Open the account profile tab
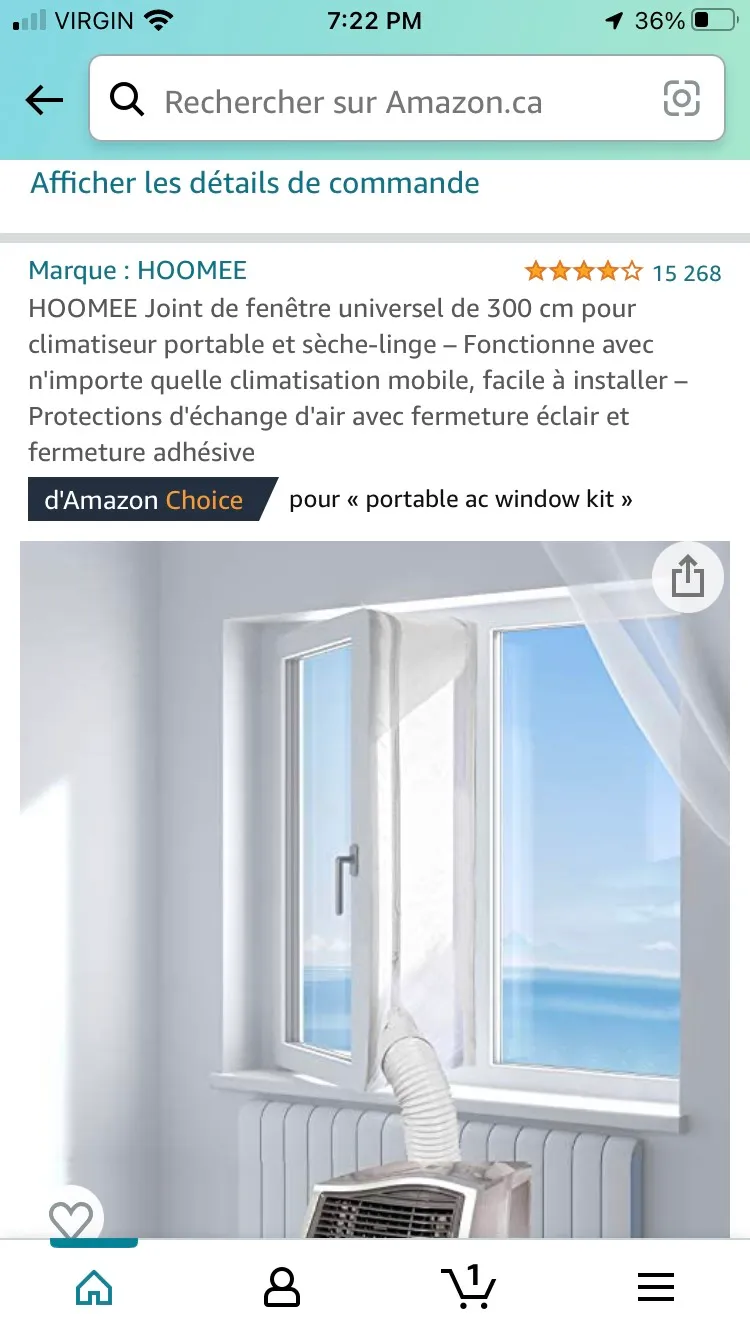 [x=282, y=1287]
